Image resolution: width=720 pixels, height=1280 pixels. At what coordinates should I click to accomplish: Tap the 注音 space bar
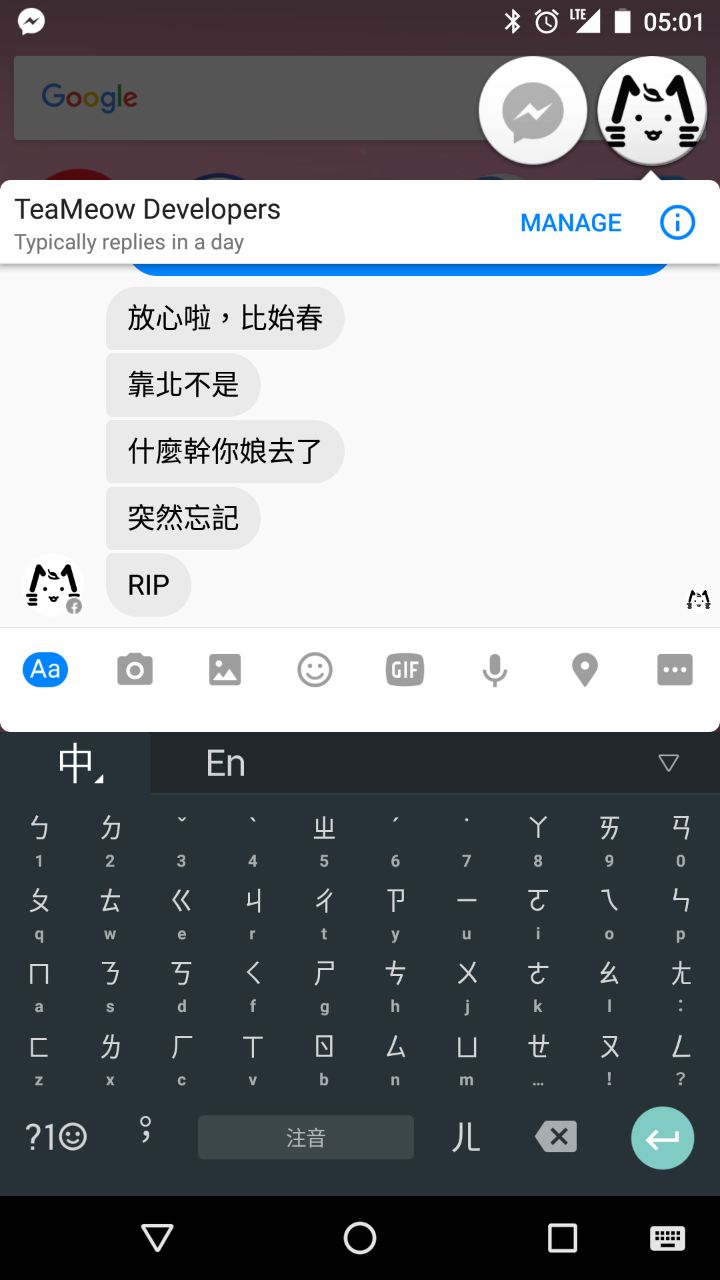(x=306, y=1137)
